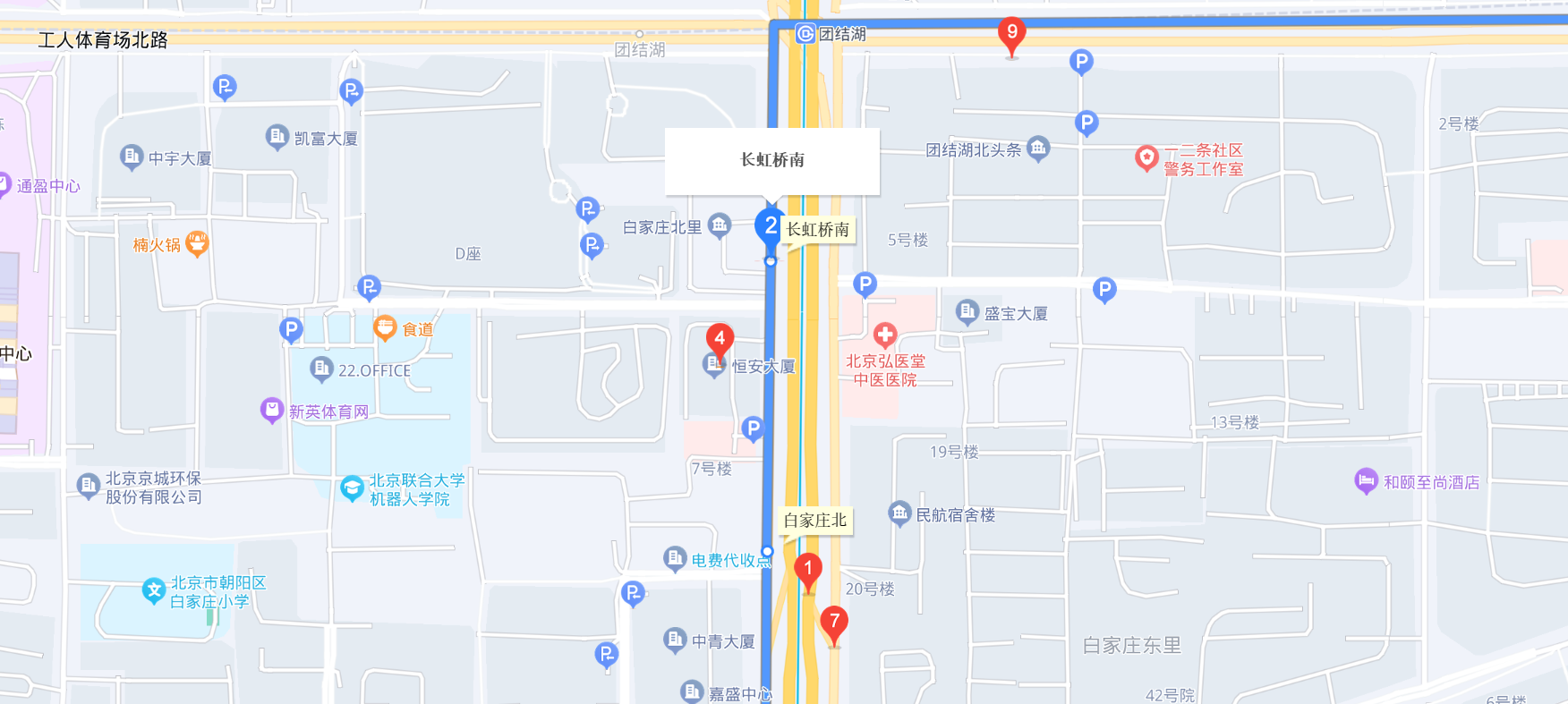Open red map marker 1
This screenshot has width=1568, height=704.
[808, 569]
